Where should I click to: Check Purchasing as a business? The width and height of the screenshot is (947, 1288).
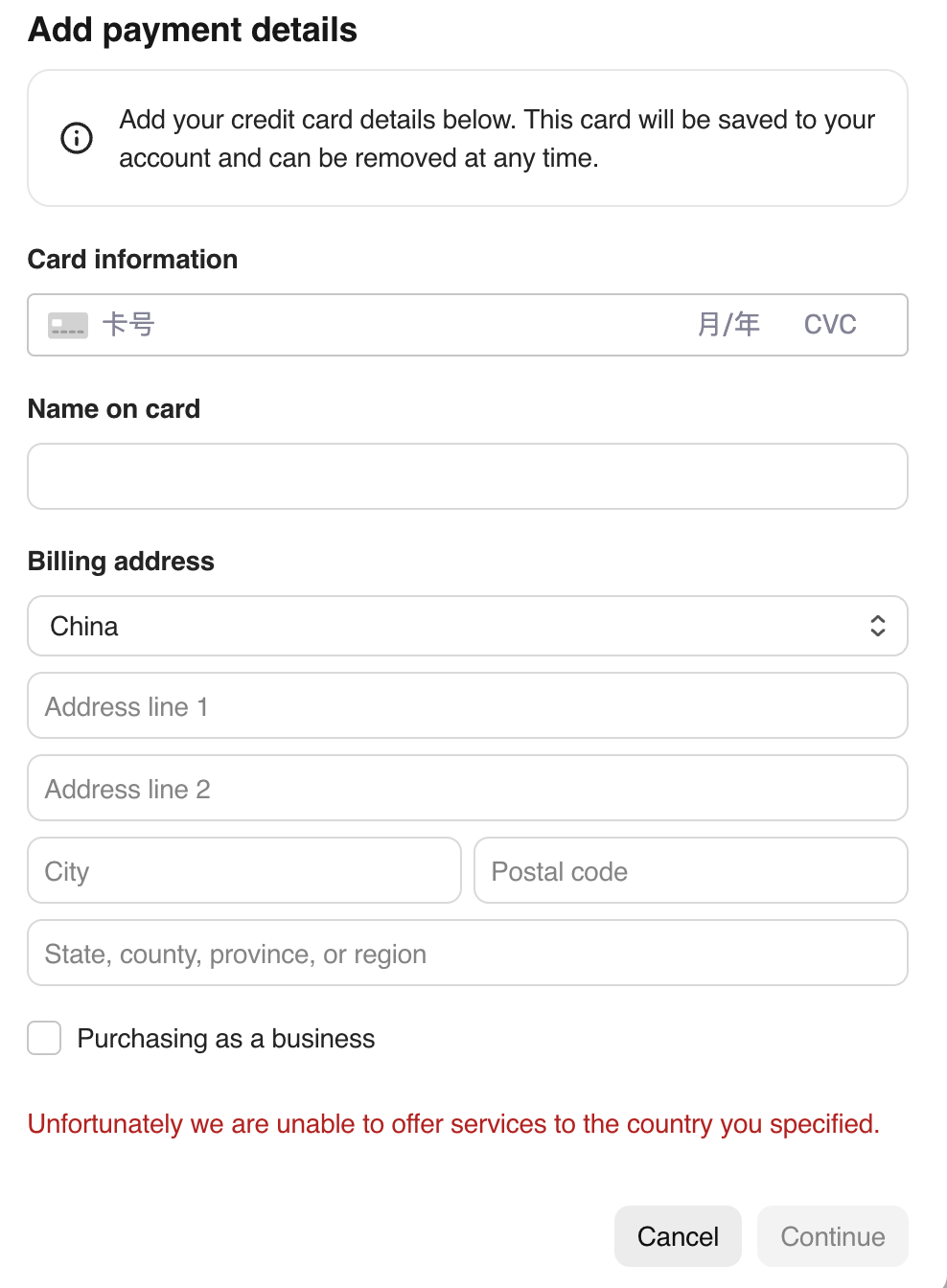pyautogui.click(x=45, y=1038)
